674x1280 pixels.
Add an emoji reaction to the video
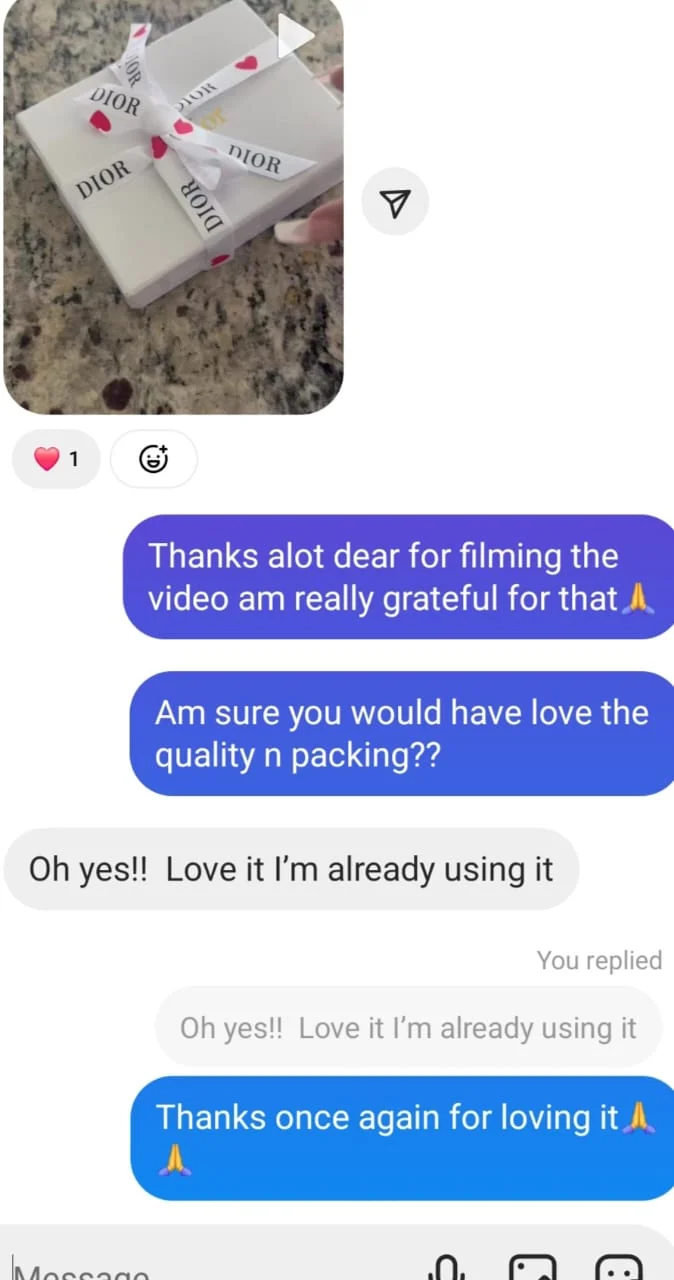[x=153, y=460]
